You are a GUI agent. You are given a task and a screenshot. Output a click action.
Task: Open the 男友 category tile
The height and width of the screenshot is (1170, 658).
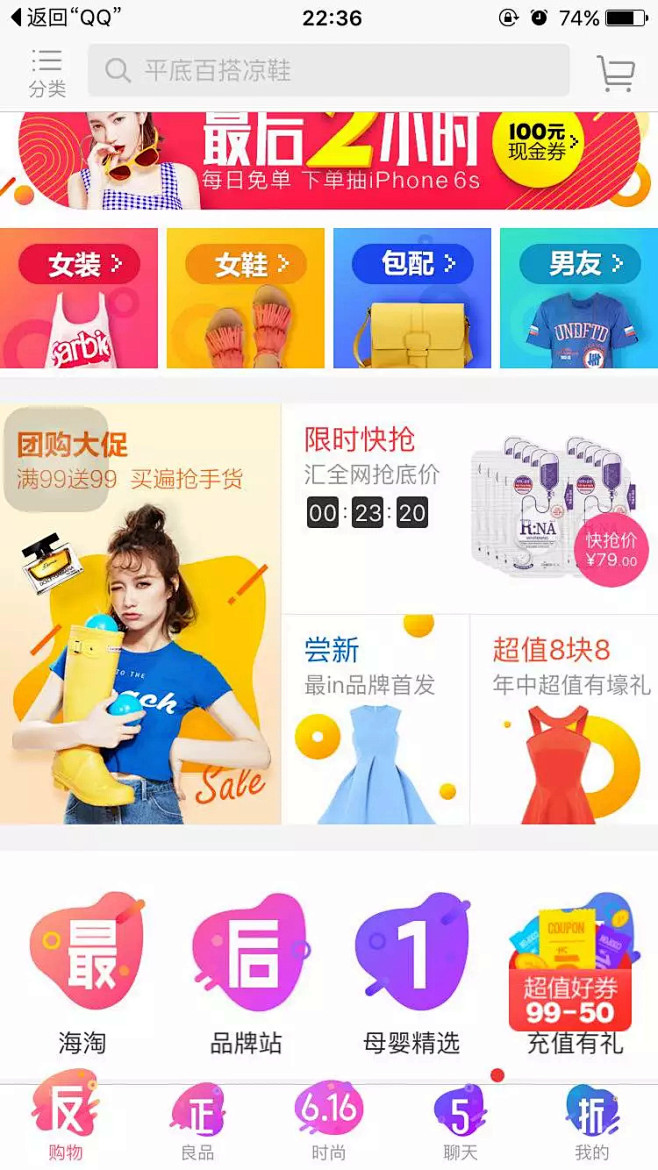coord(578,298)
